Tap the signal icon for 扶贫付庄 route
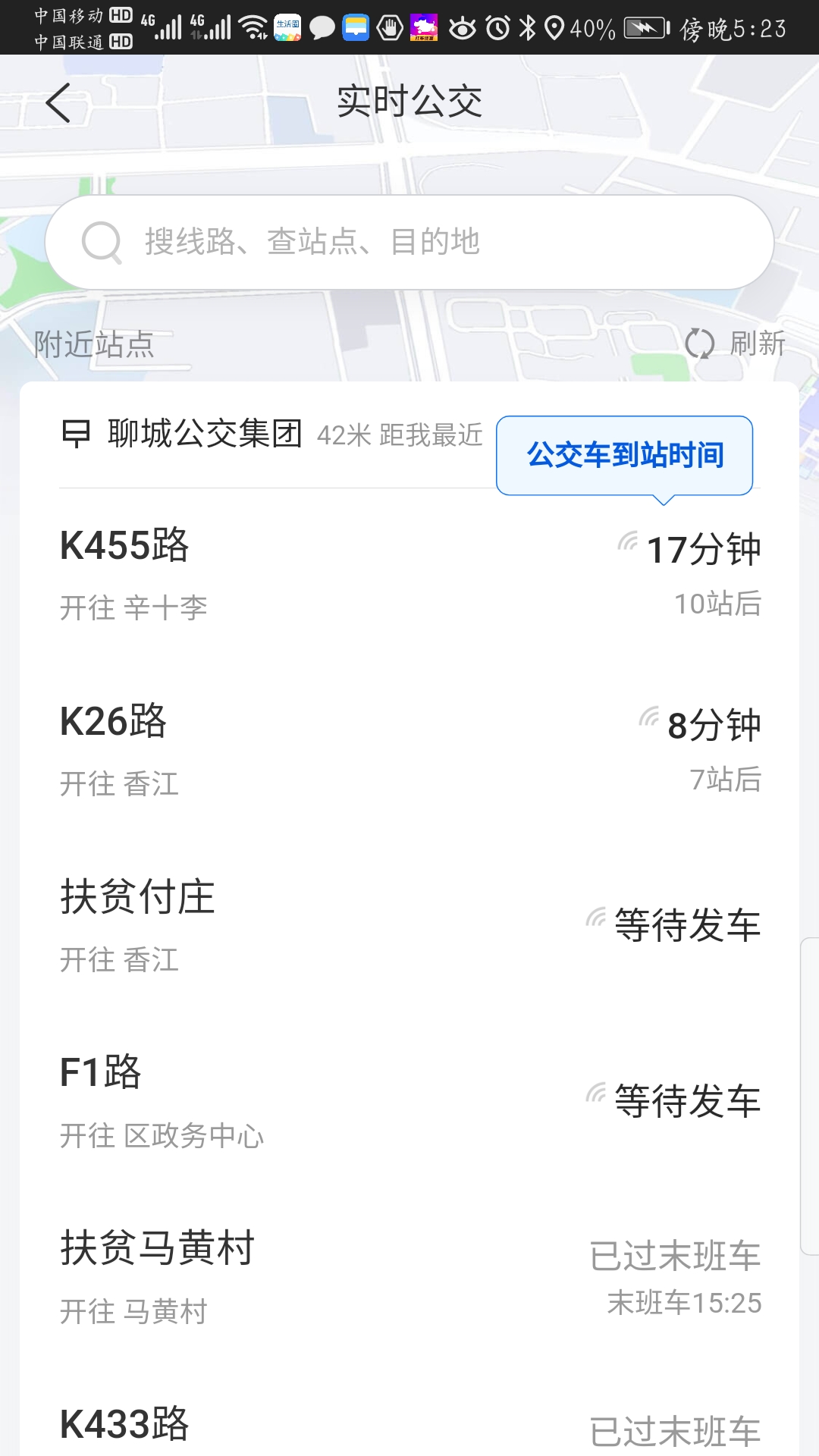 coord(597,915)
